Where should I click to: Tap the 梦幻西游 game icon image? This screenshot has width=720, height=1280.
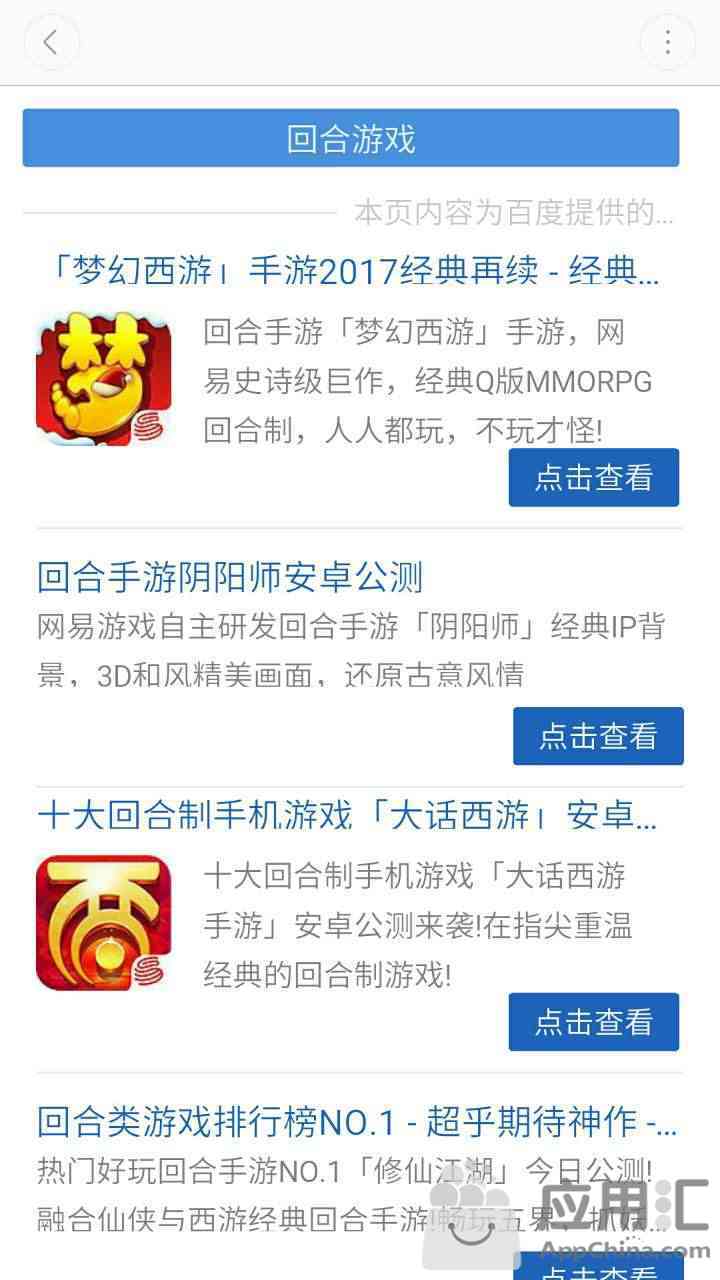pyautogui.click(x=104, y=380)
